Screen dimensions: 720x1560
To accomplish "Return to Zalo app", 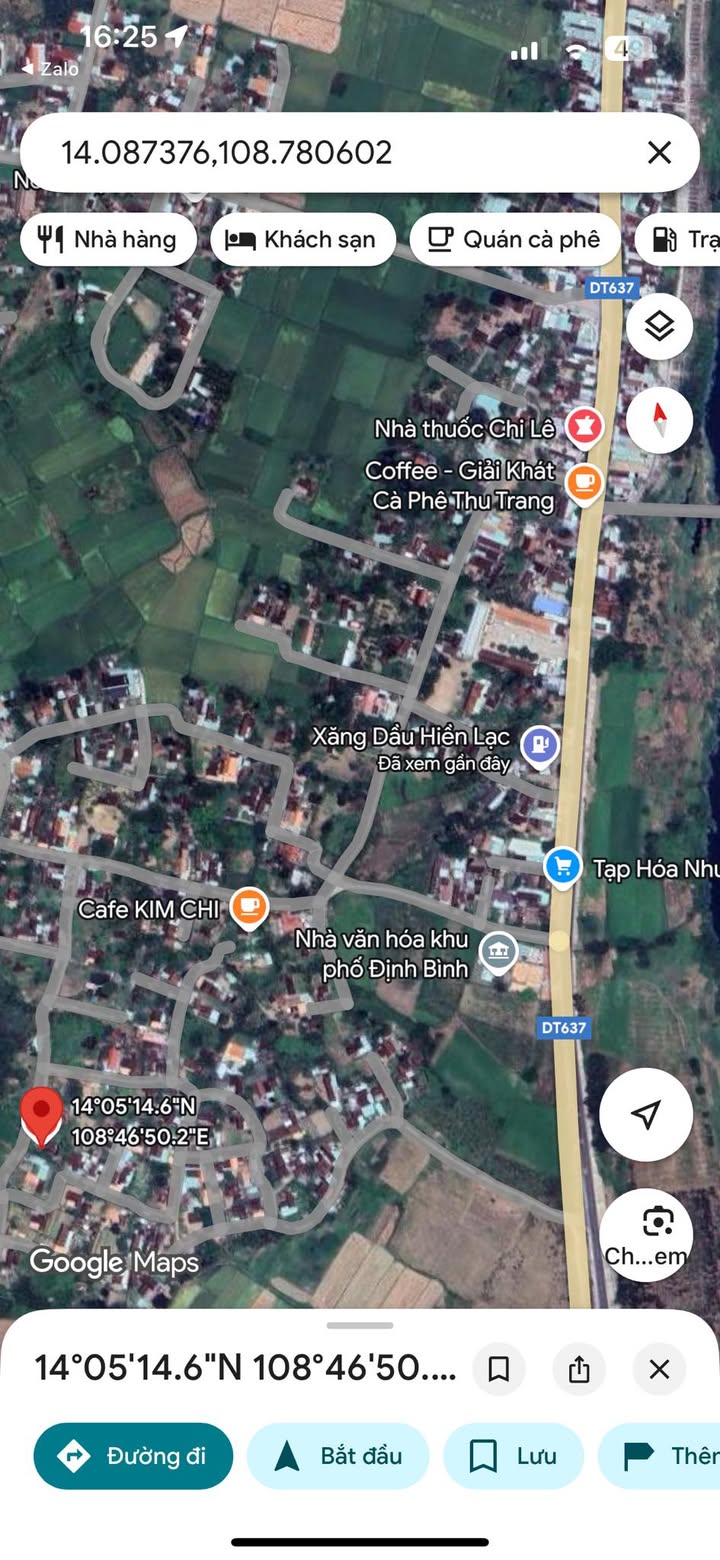I will pos(52,69).
